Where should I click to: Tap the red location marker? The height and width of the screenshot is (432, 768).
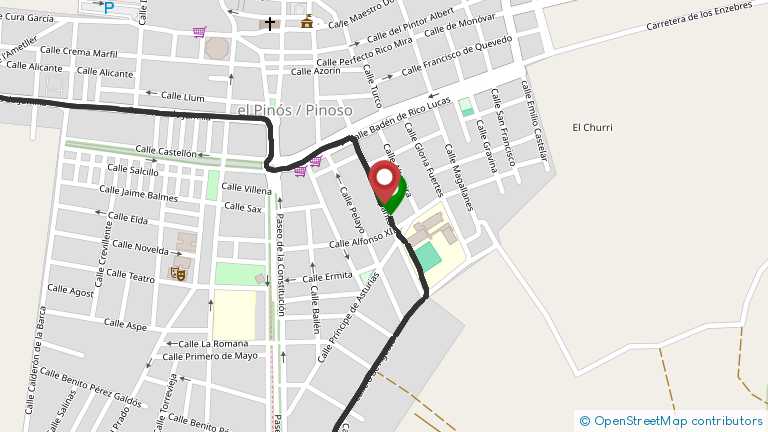tap(384, 180)
